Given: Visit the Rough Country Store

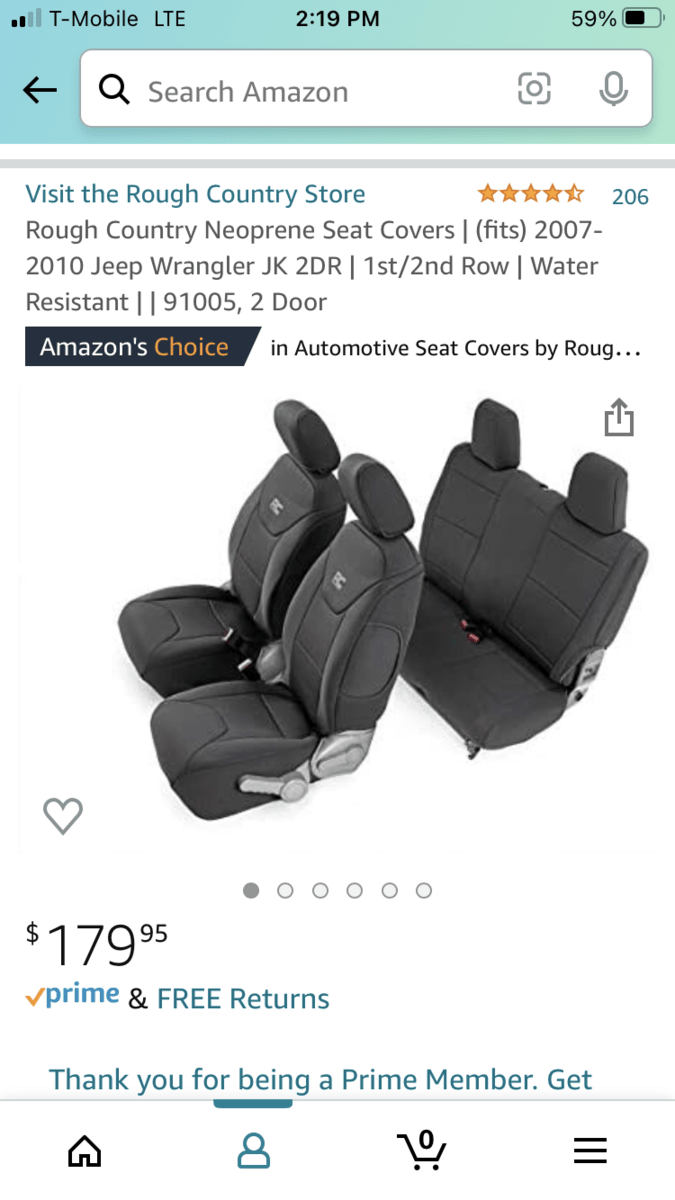Looking at the screenshot, I should click(x=195, y=194).
